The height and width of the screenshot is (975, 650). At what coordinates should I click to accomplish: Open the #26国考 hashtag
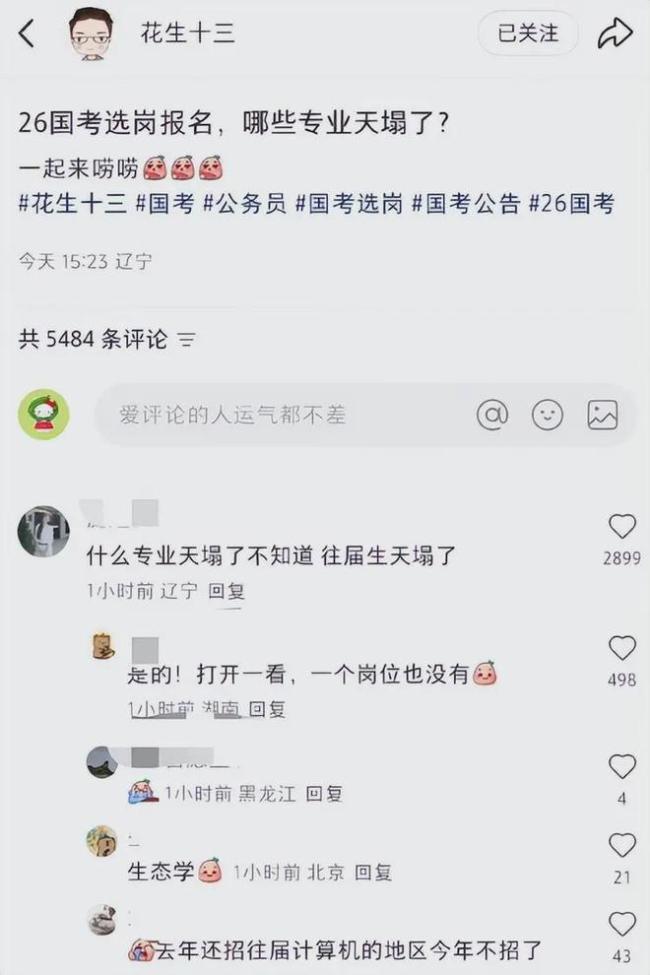point(571,204)
